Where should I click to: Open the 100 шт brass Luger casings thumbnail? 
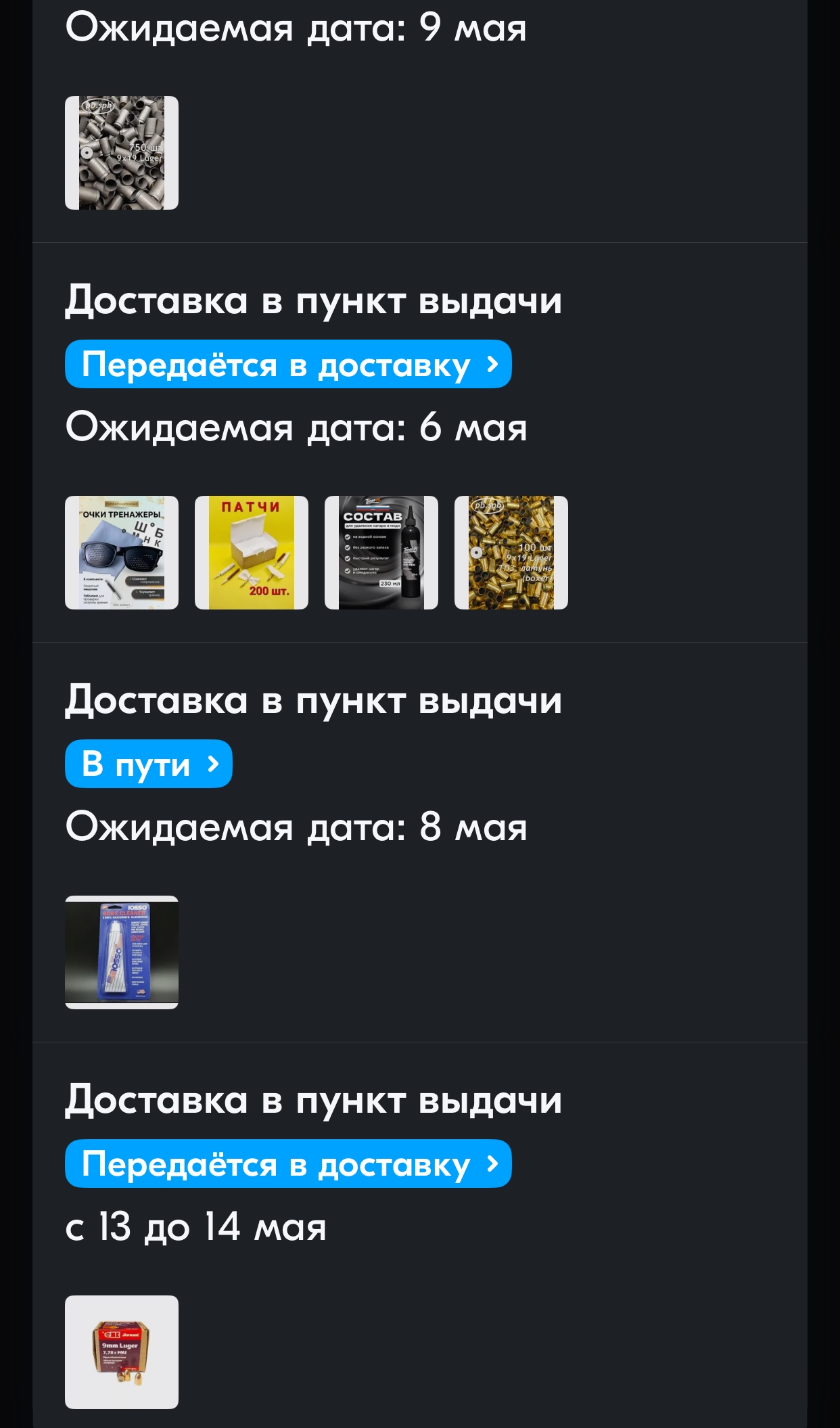click(x=511, y=553)
